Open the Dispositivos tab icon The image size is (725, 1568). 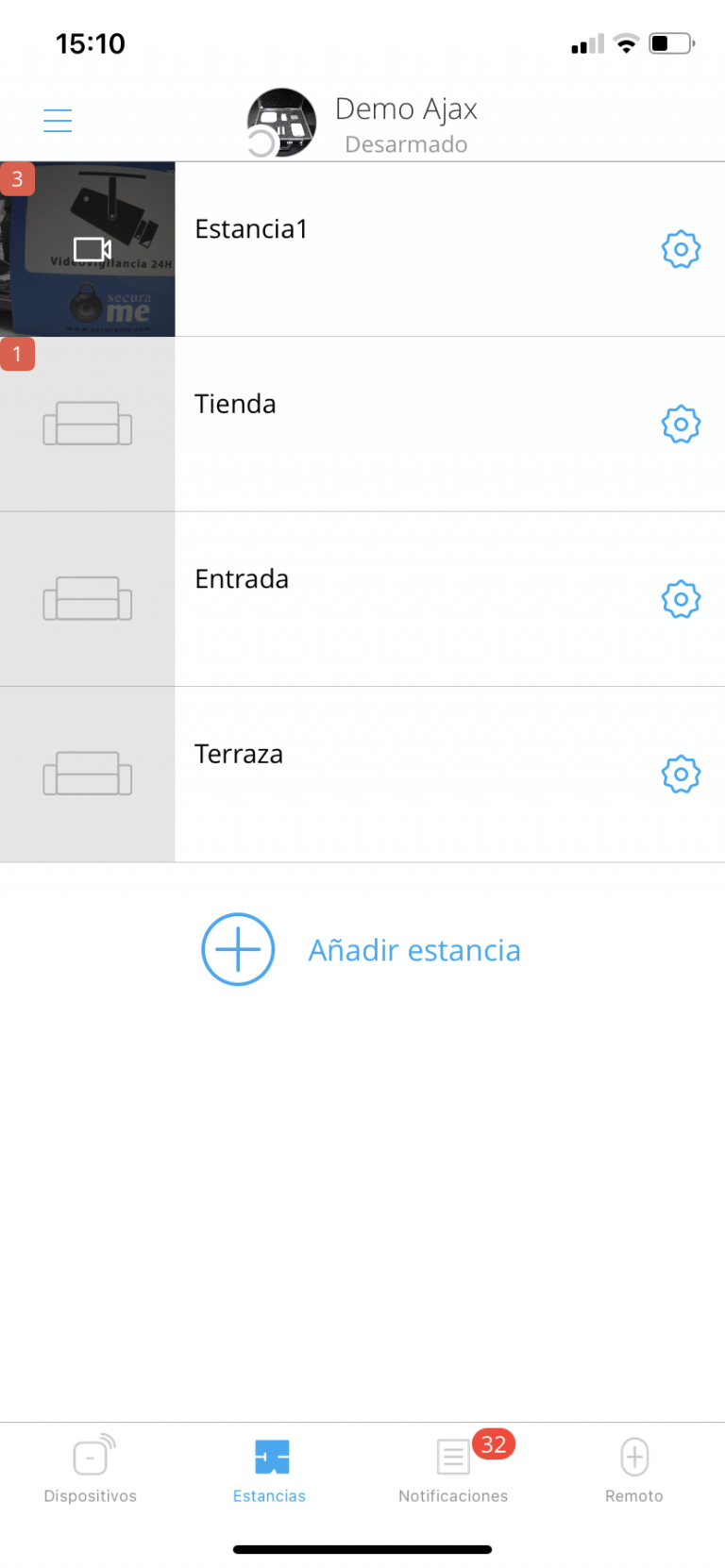[x=90, y=1456]
